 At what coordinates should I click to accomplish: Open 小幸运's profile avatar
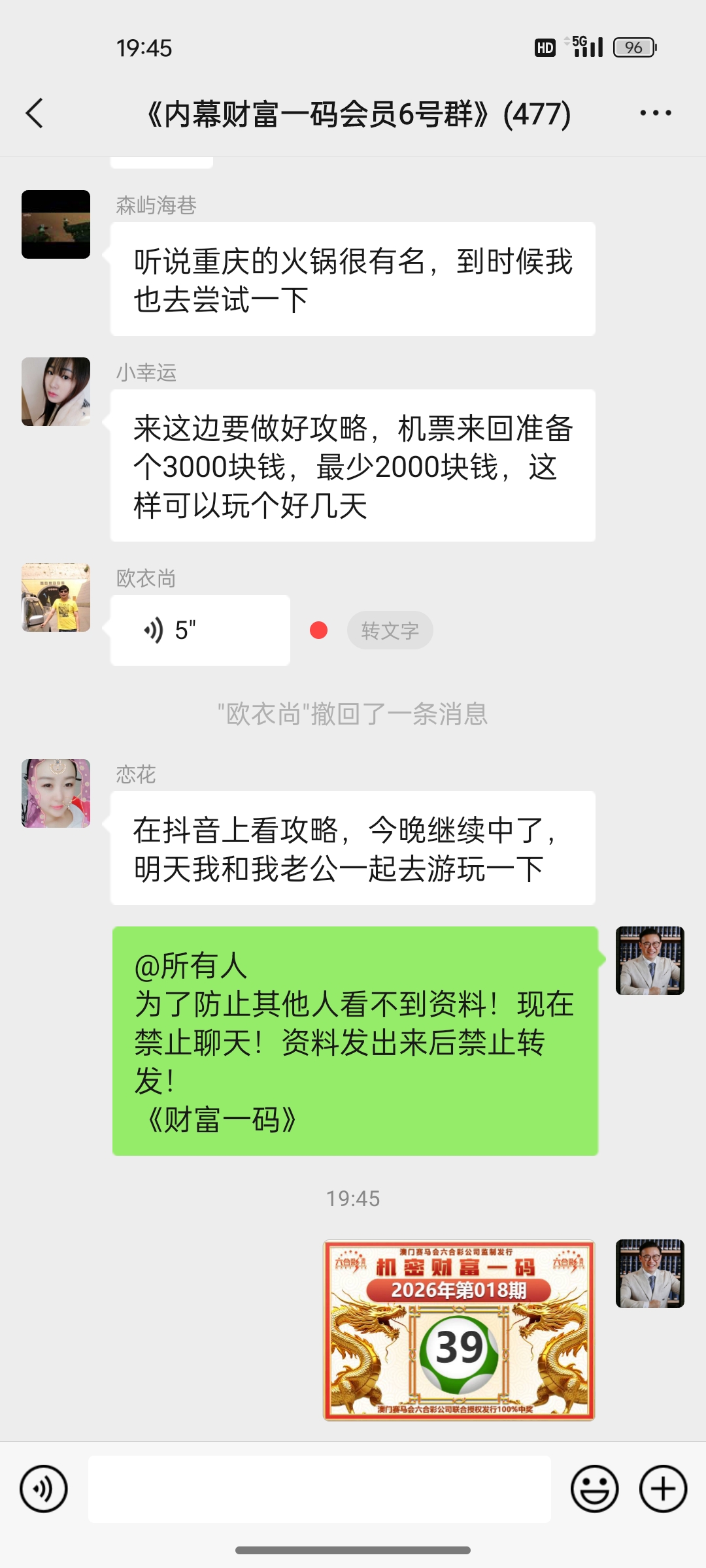point(56,392)
